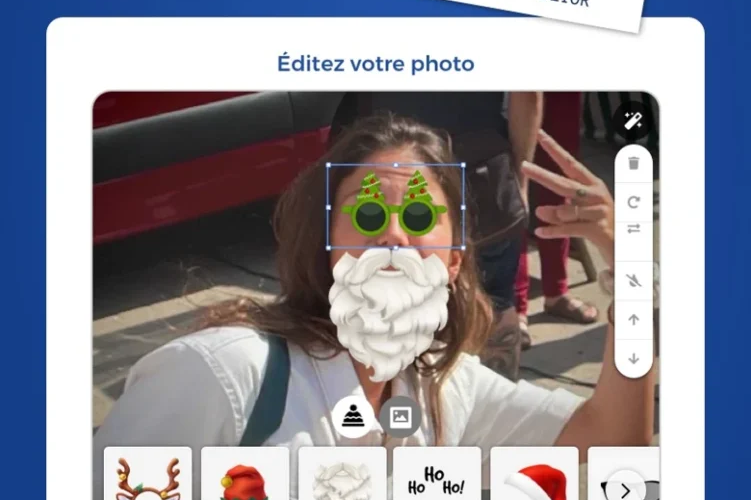Viewport: 751px width, 500px height.
Task: Add the reindeer antlers sticker
Action: pyautogui.click(x=148, y=474)
